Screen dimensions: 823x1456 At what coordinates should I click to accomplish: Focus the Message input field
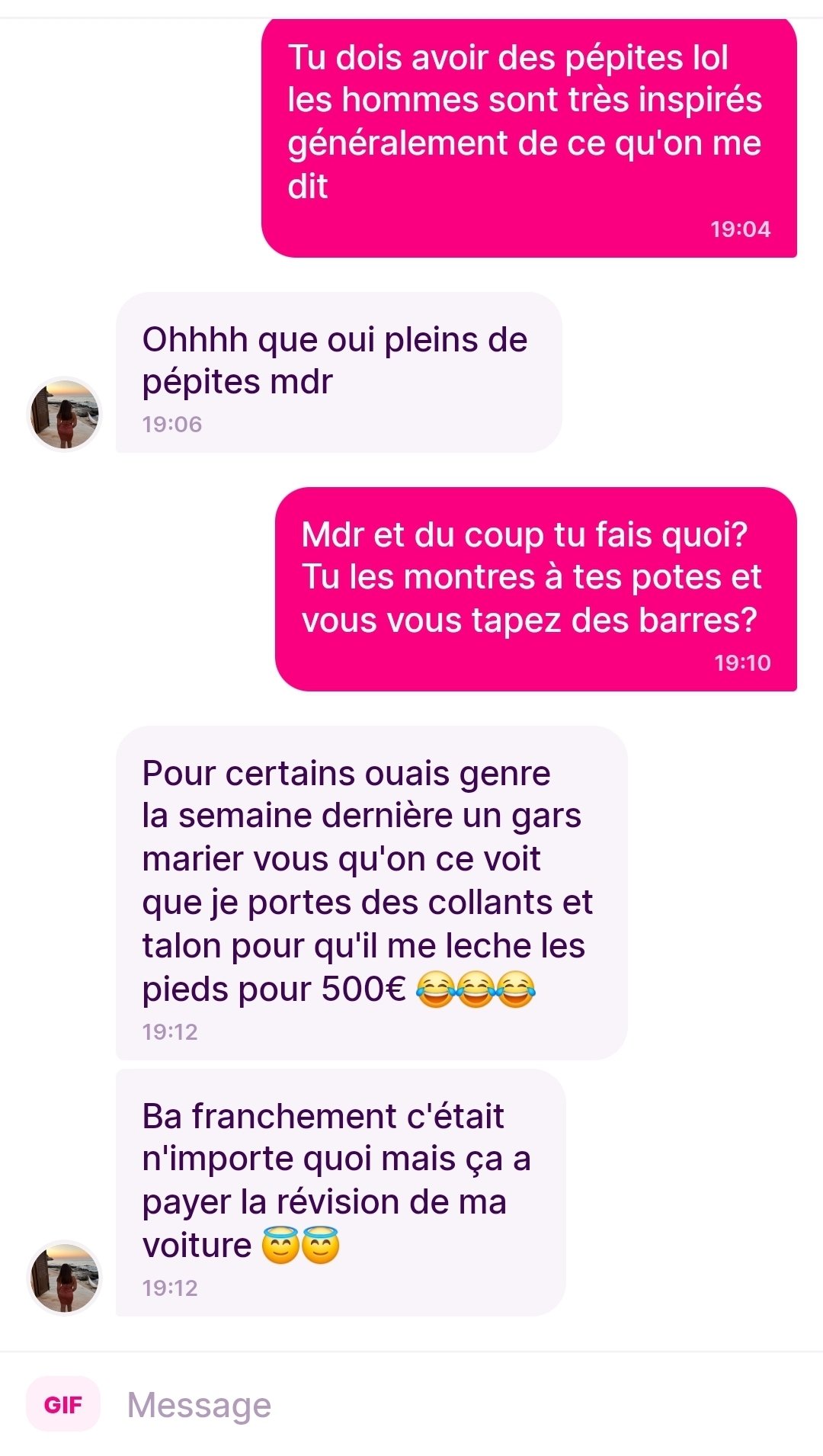click(x=457, y=1404)
